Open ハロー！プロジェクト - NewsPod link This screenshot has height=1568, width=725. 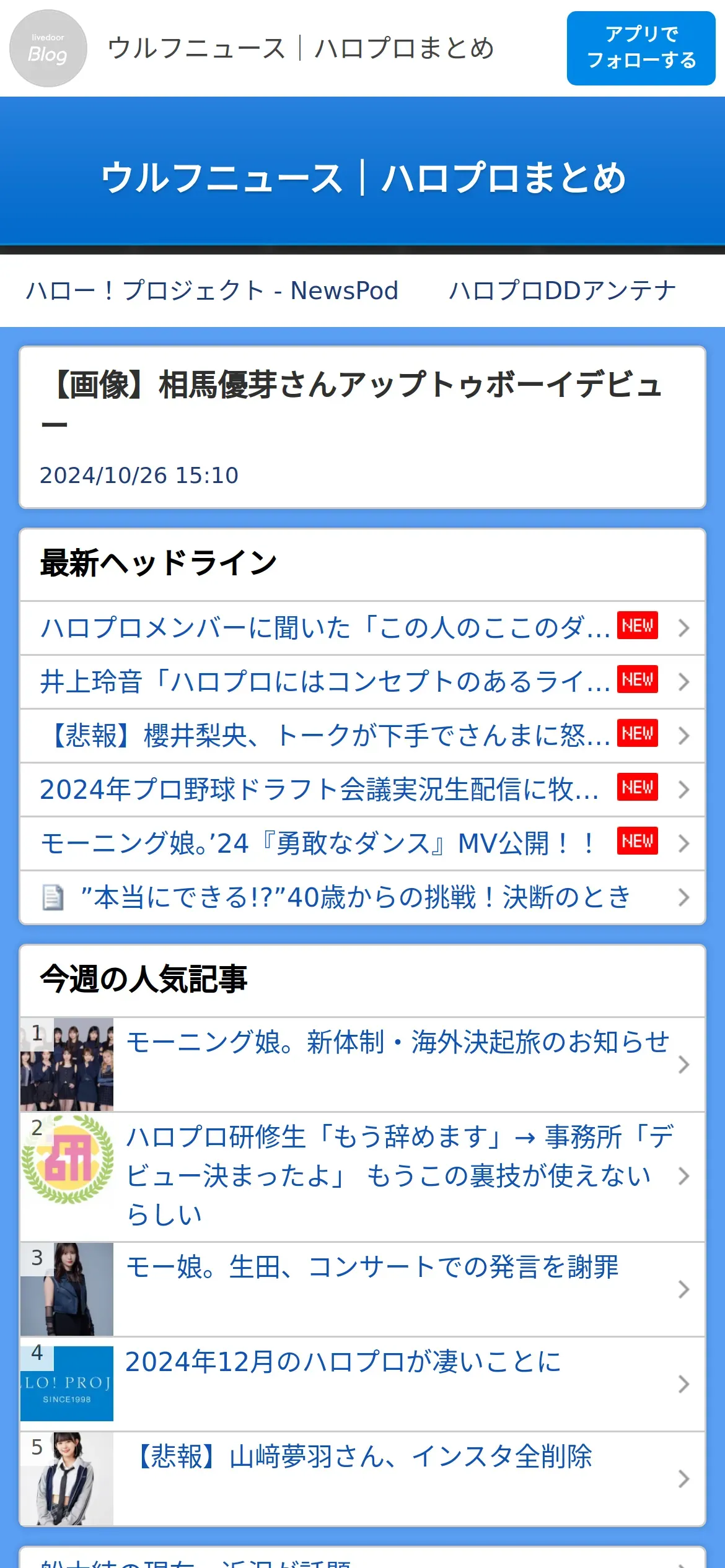[212, 290]
